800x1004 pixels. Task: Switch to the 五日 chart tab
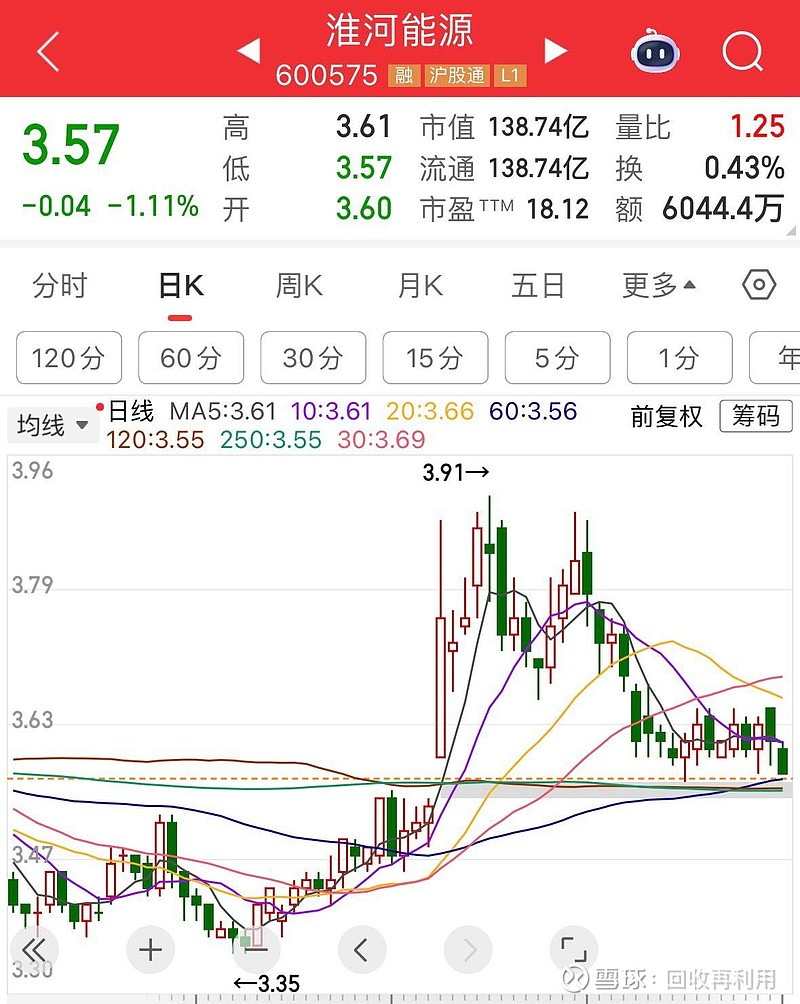(x=539, y=286)
